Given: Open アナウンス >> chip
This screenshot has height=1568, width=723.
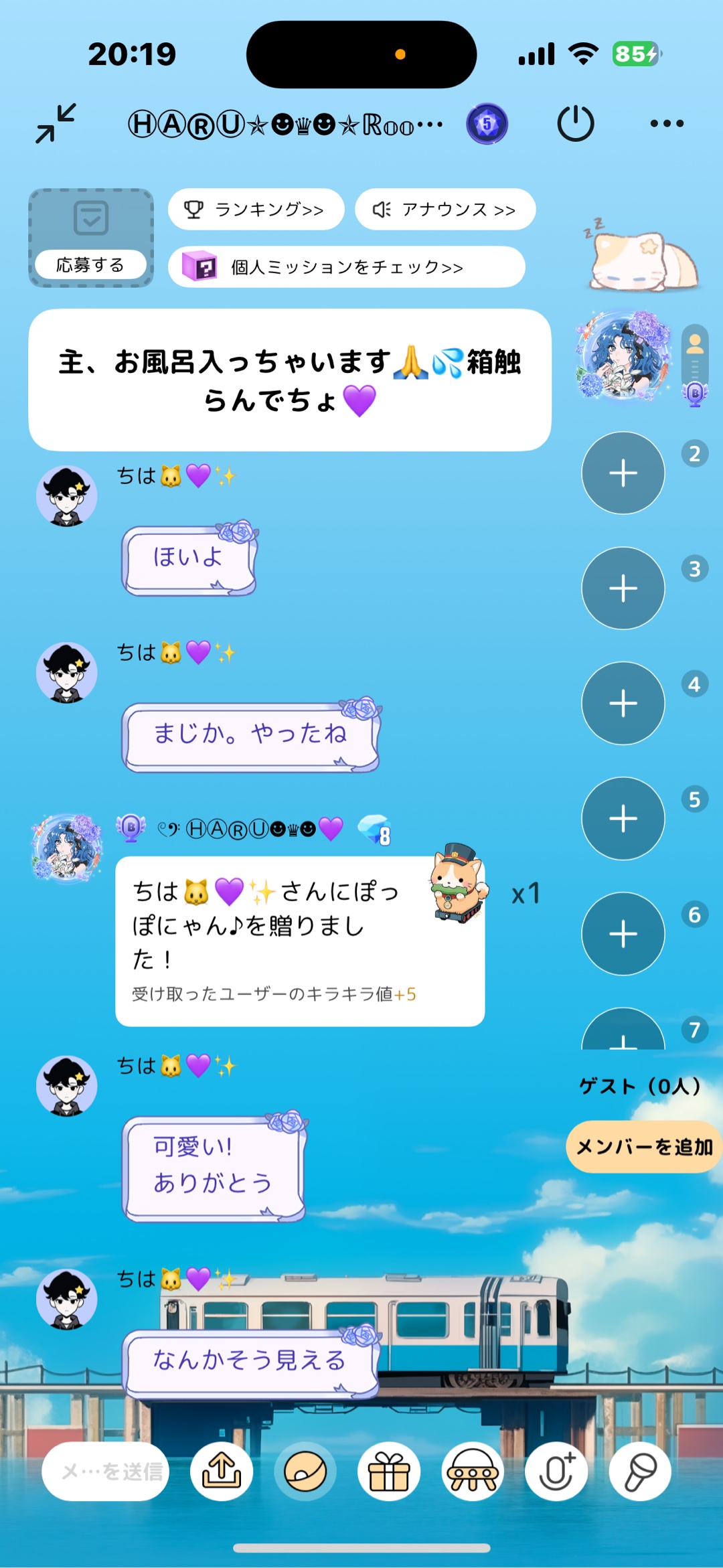Looking at the screenshot, I should click(445, 210).
